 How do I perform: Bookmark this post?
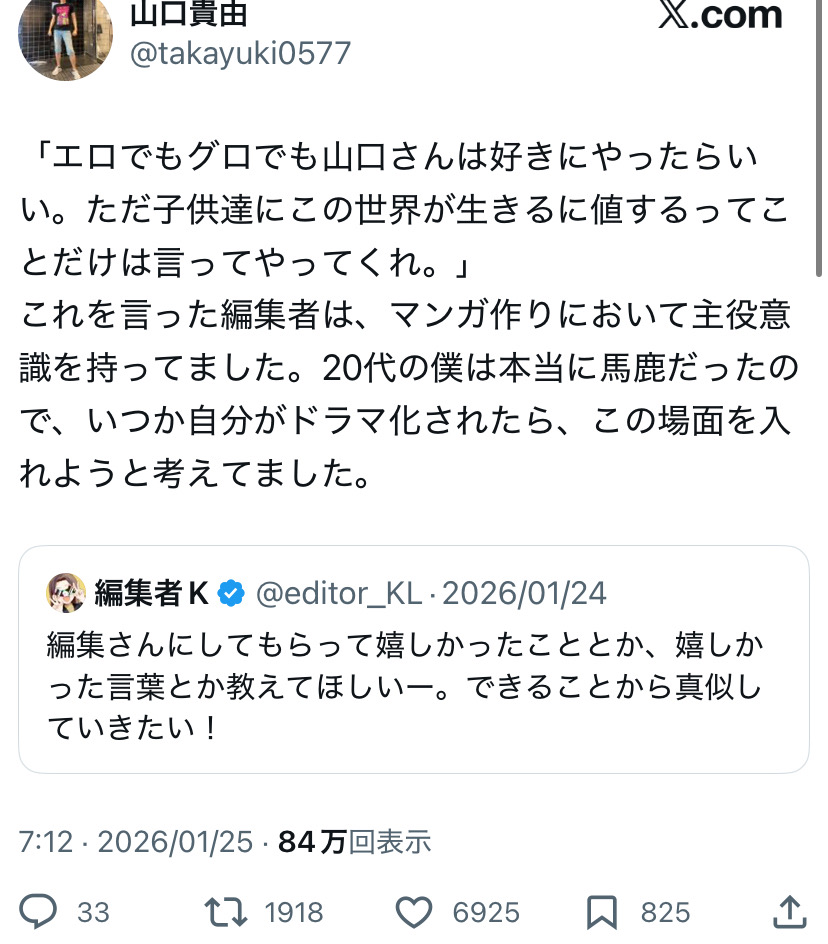coord(601,911)
